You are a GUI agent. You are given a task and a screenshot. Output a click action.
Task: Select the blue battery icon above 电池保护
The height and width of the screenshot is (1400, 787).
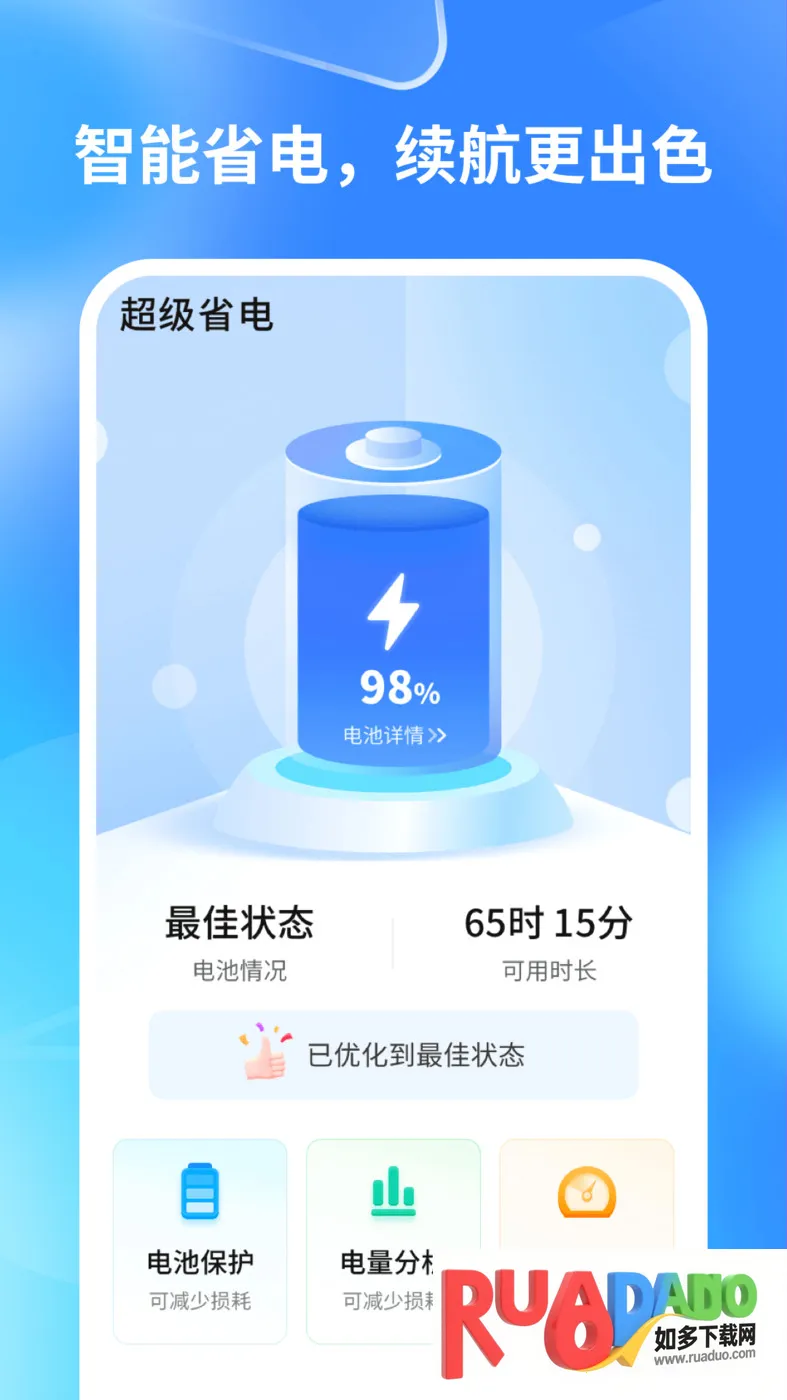coord(199,1193)
